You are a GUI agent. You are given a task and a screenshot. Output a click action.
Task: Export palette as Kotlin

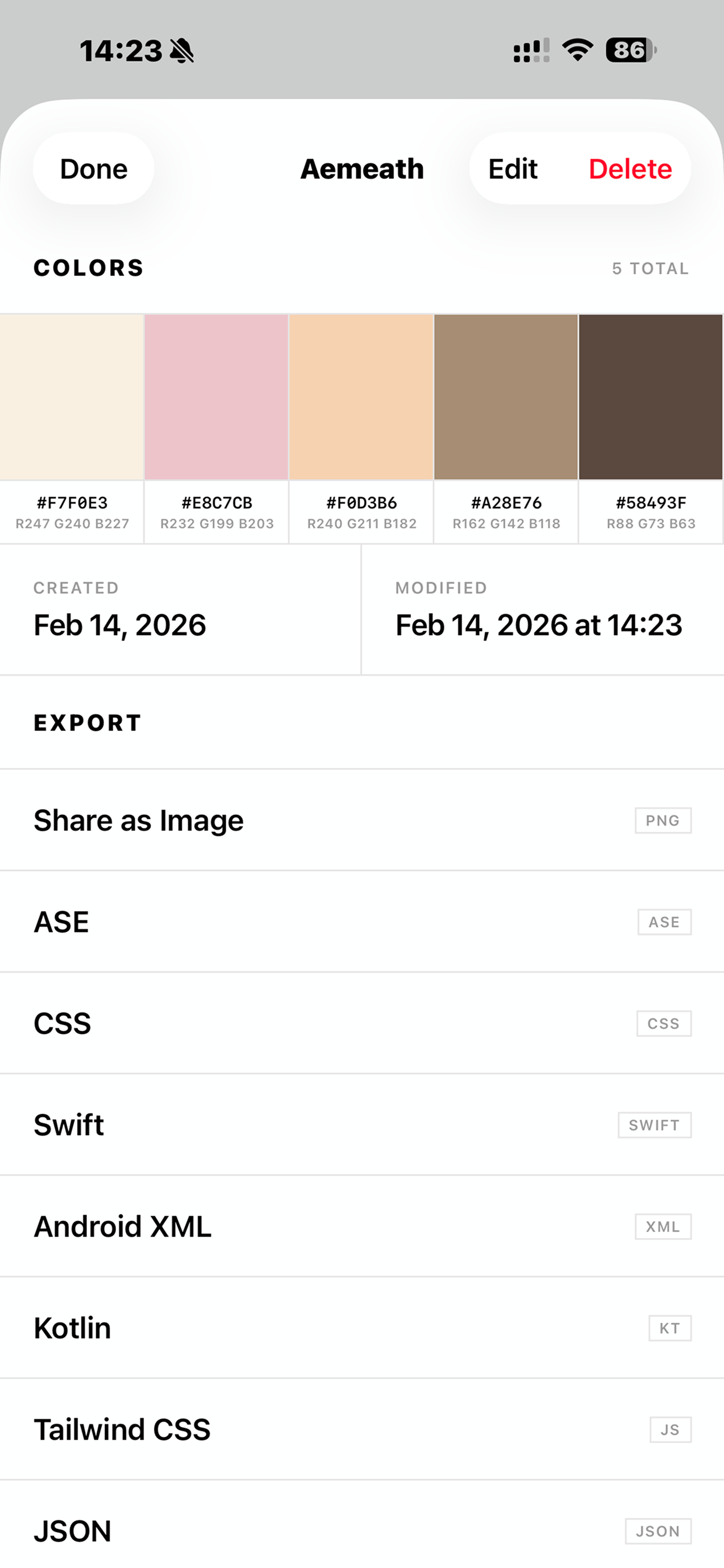(362, 1328)
